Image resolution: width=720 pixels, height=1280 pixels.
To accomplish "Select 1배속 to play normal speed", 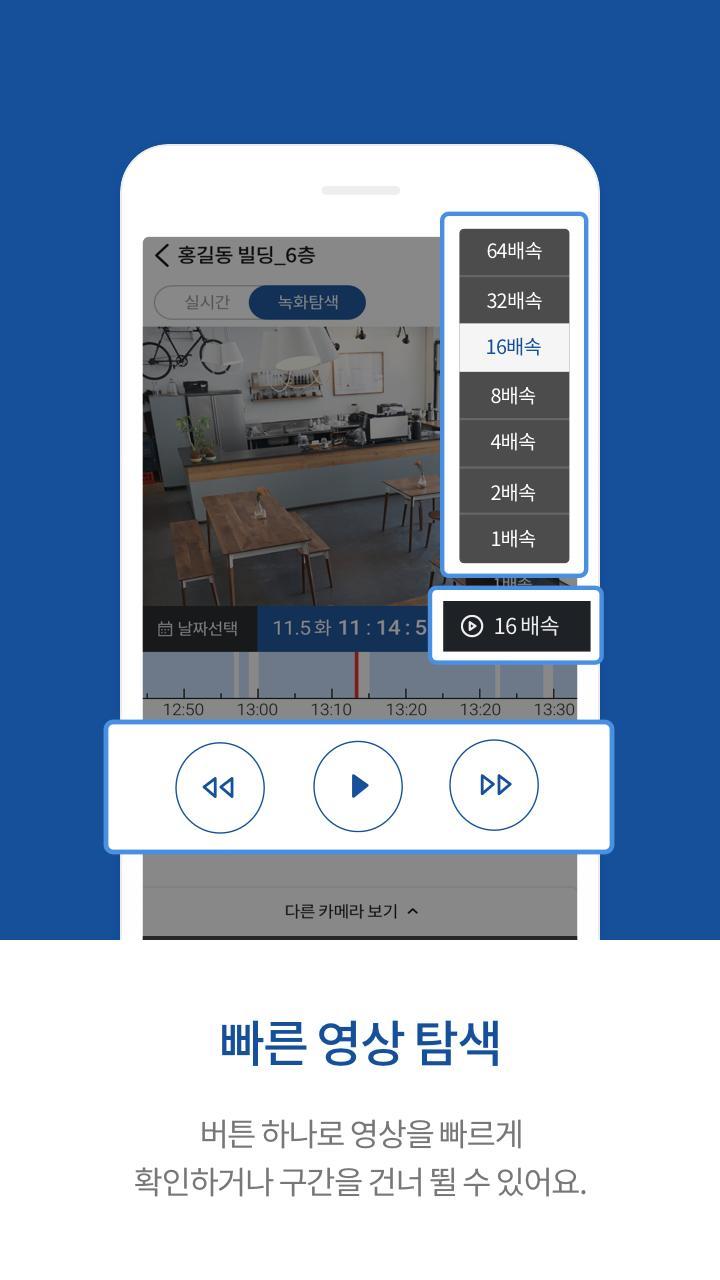I will click(514, 538).
